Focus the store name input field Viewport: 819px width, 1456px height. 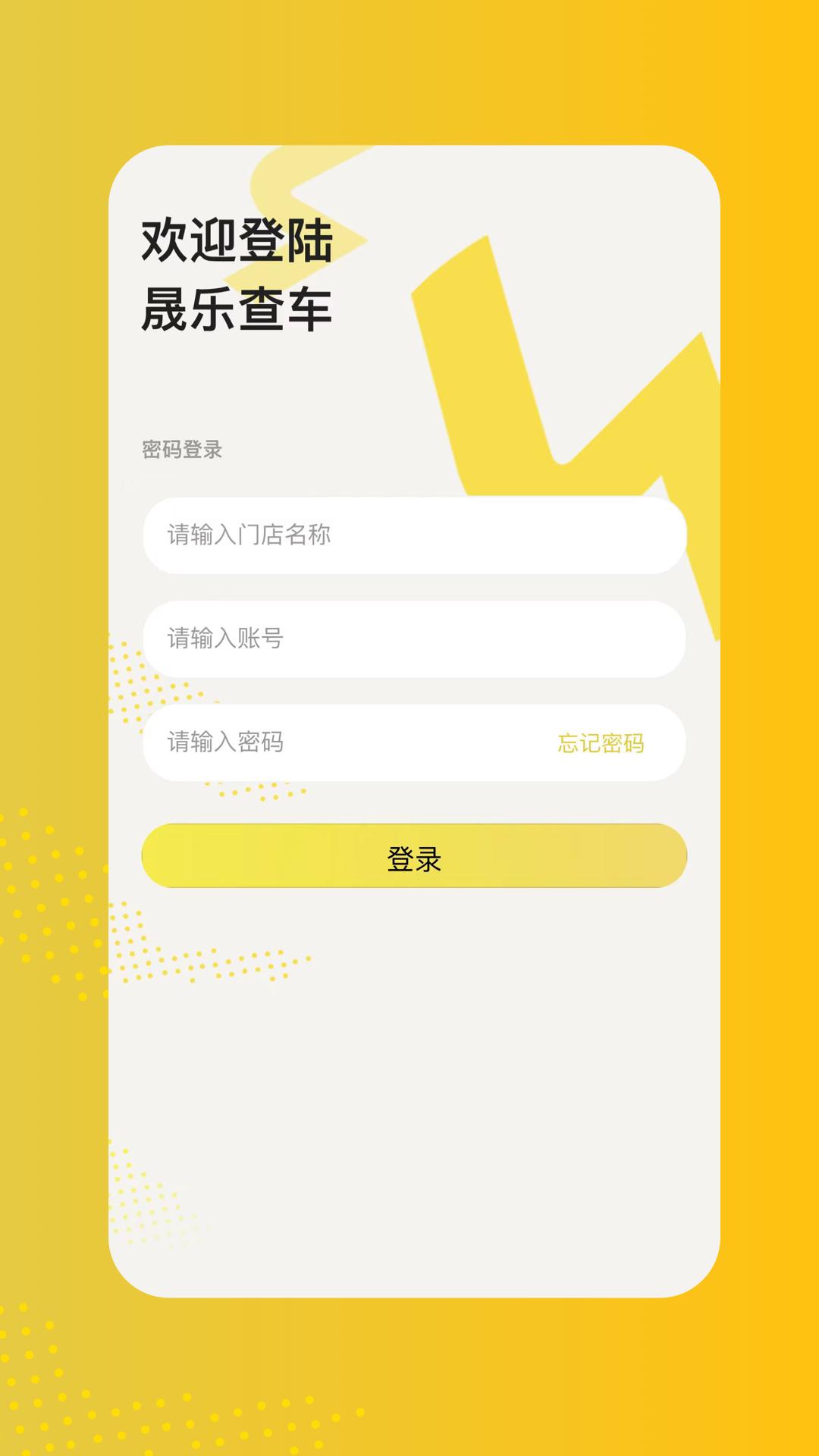(x=414, y=535)
